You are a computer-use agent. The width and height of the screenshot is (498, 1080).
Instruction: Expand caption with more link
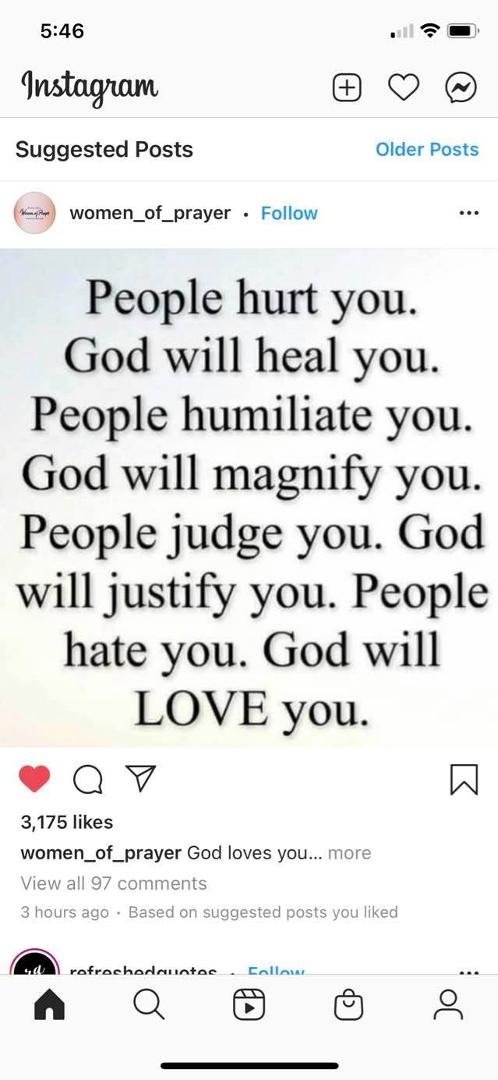[x=349, y=853]
